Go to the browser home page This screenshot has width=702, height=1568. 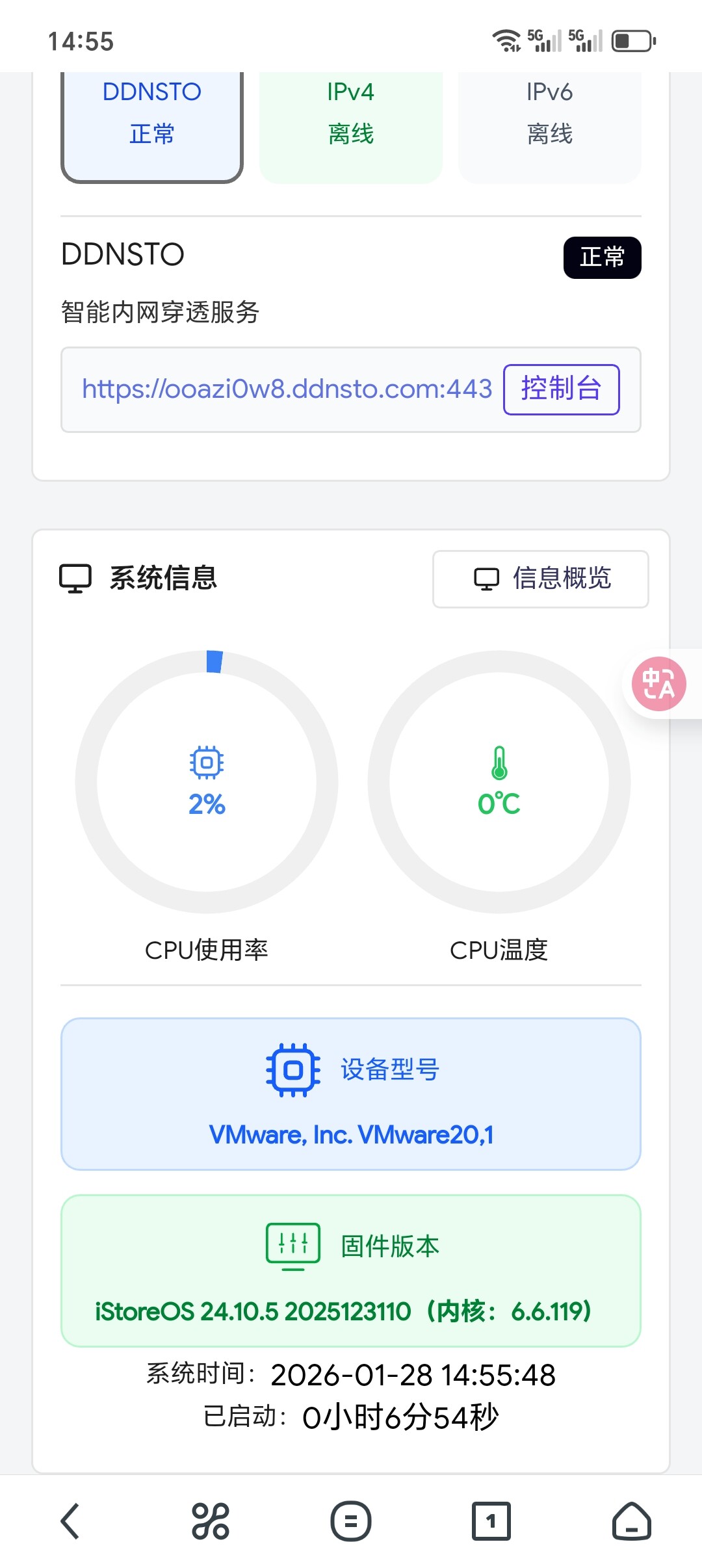[x=631, y=1521]
